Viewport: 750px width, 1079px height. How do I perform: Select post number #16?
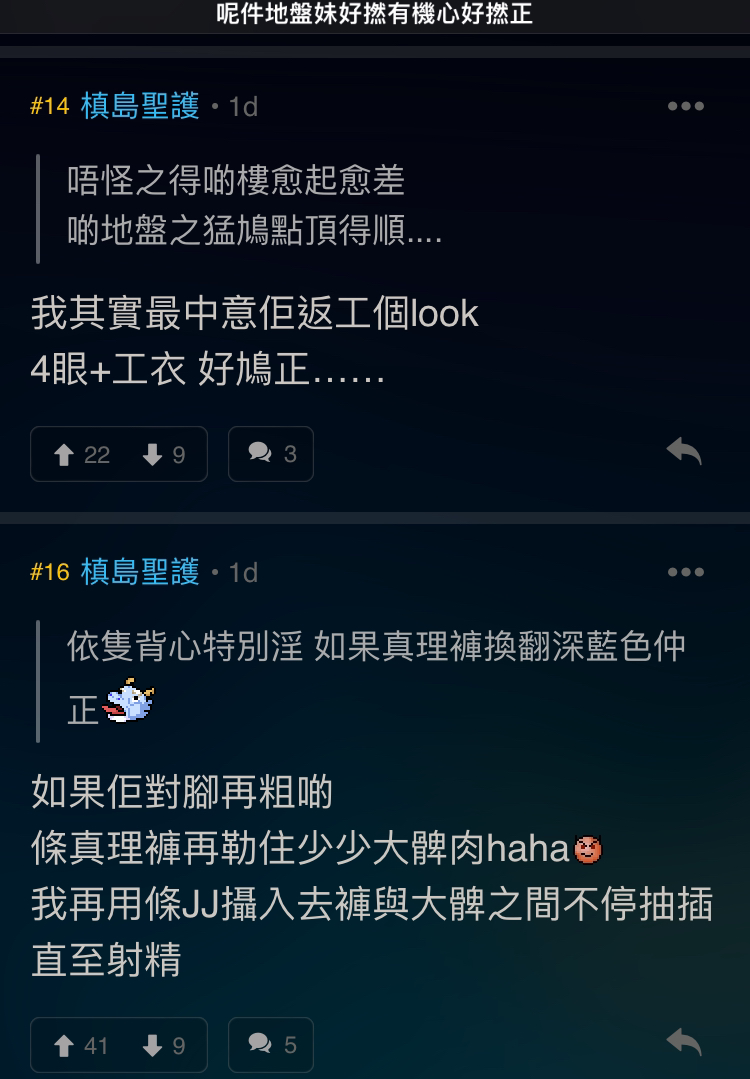tap(47, 573)
